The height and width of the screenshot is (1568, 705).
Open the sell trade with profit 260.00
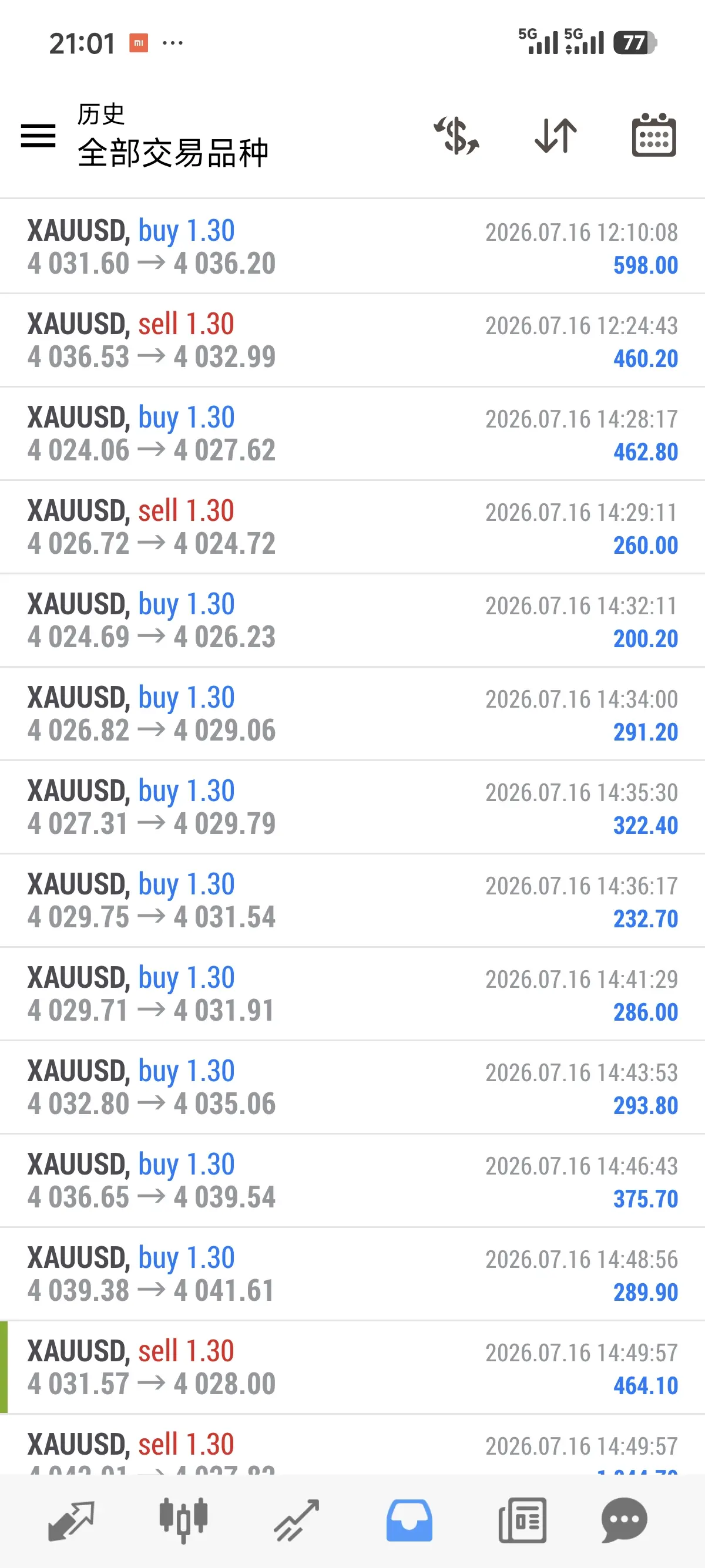coord(352,527)
